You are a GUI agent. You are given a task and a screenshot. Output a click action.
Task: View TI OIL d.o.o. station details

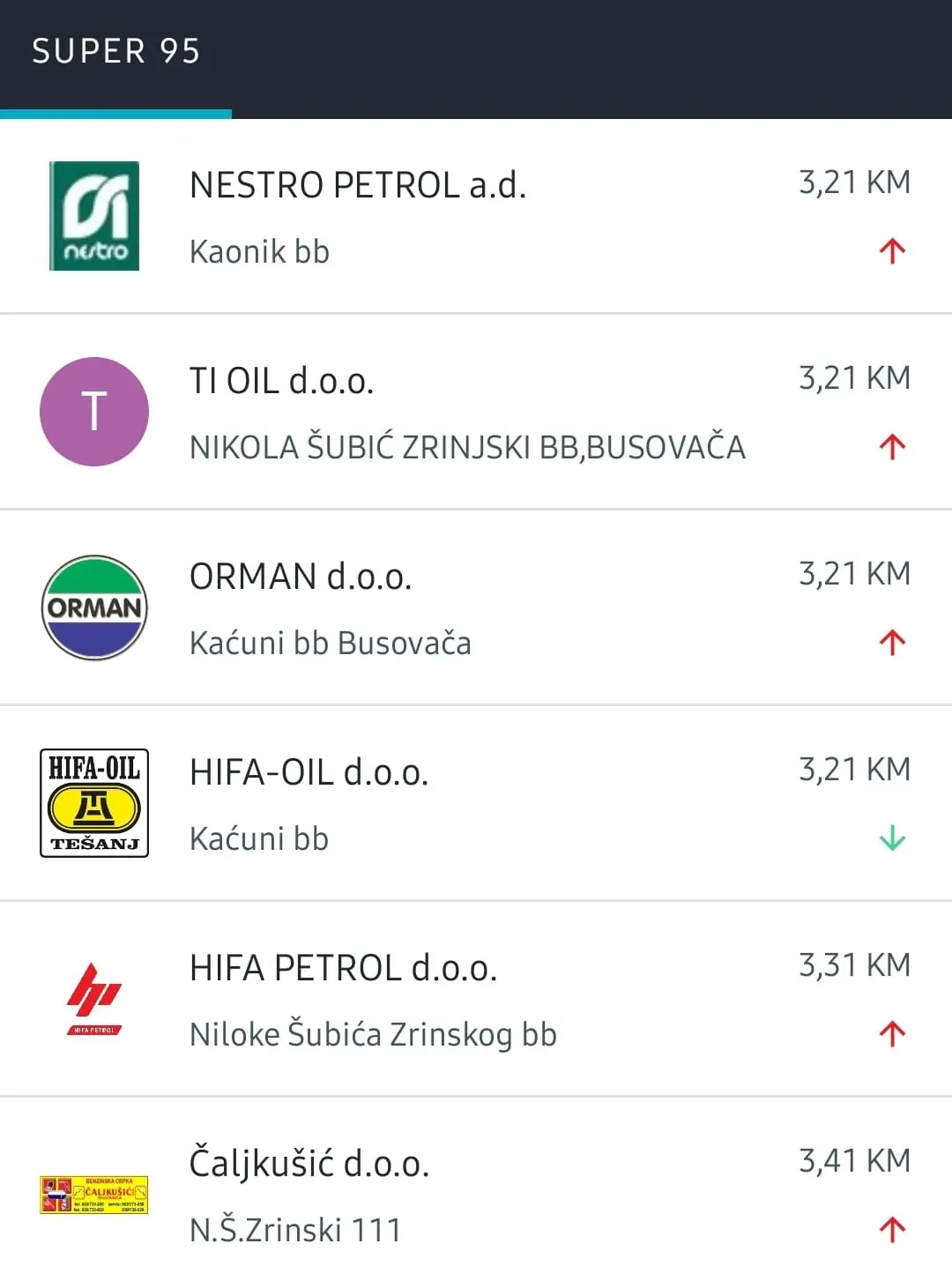476,413
